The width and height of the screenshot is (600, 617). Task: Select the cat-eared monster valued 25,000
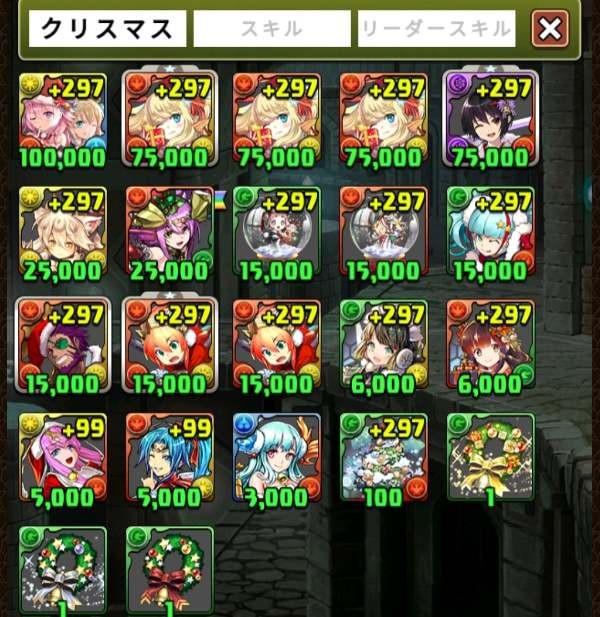tap(62, 232)
